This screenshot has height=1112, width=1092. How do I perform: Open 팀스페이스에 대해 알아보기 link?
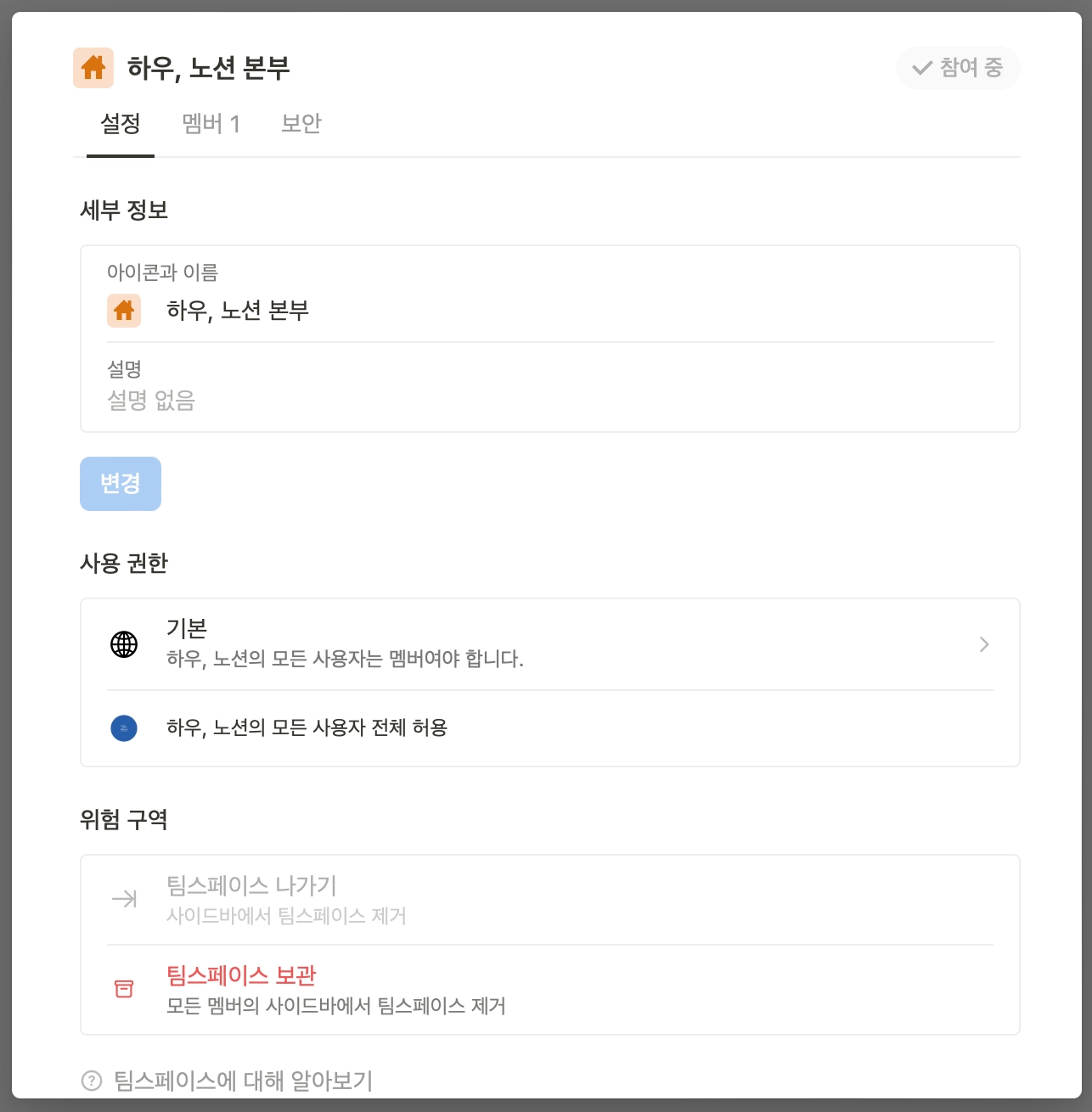pos(244,1081)
